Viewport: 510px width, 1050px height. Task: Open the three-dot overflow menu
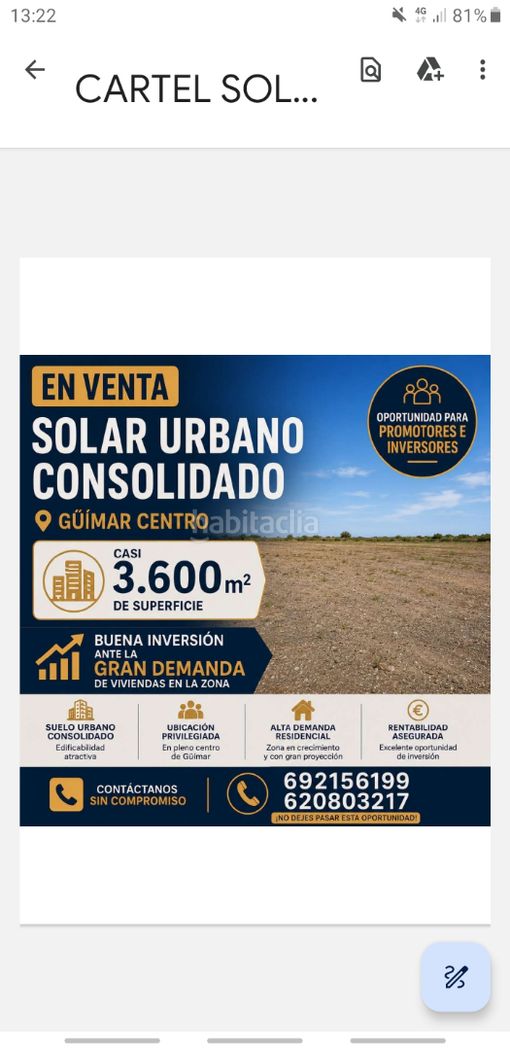pos(483,69)
